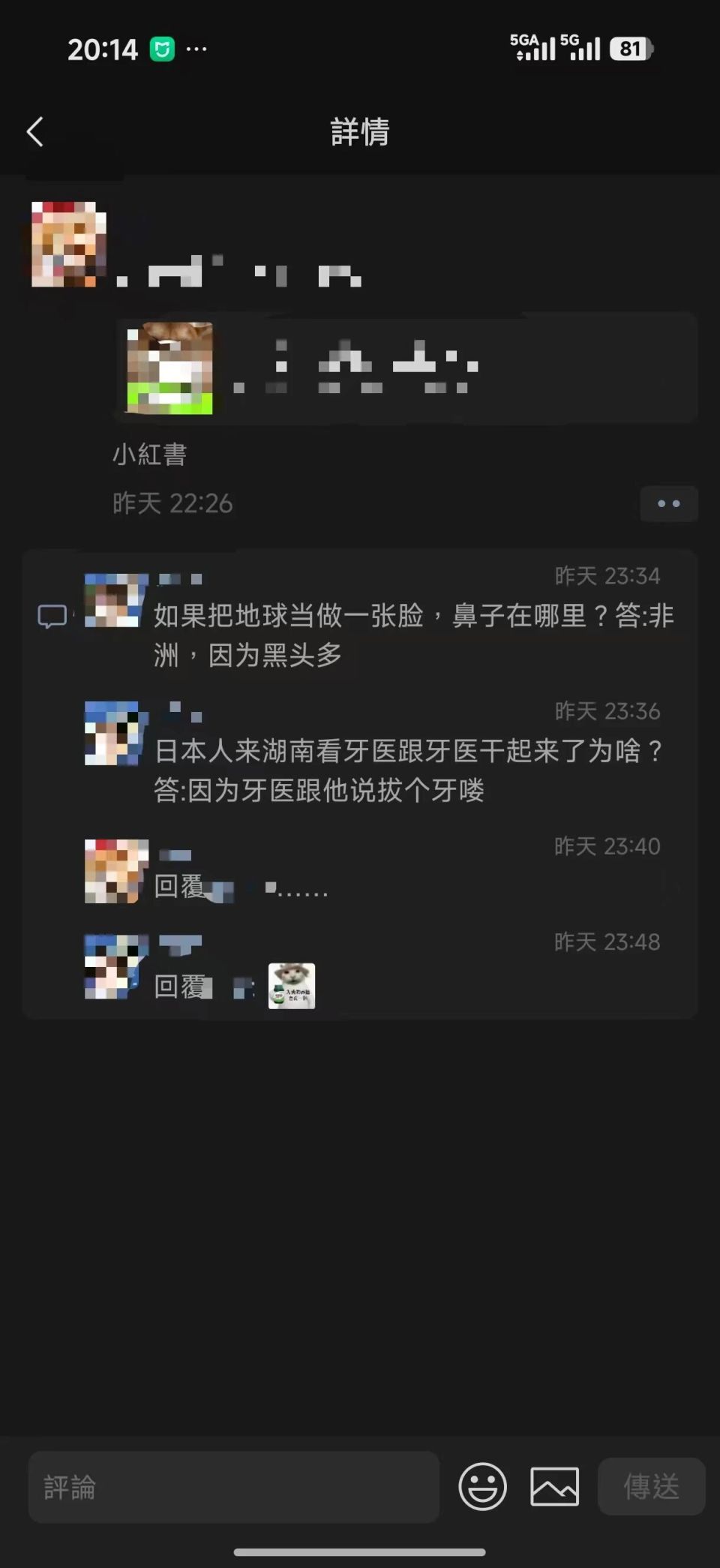Viewport: 720px width, 1568px height.
Task: Open the image attachment picker
Action: tap(556, 1486)
